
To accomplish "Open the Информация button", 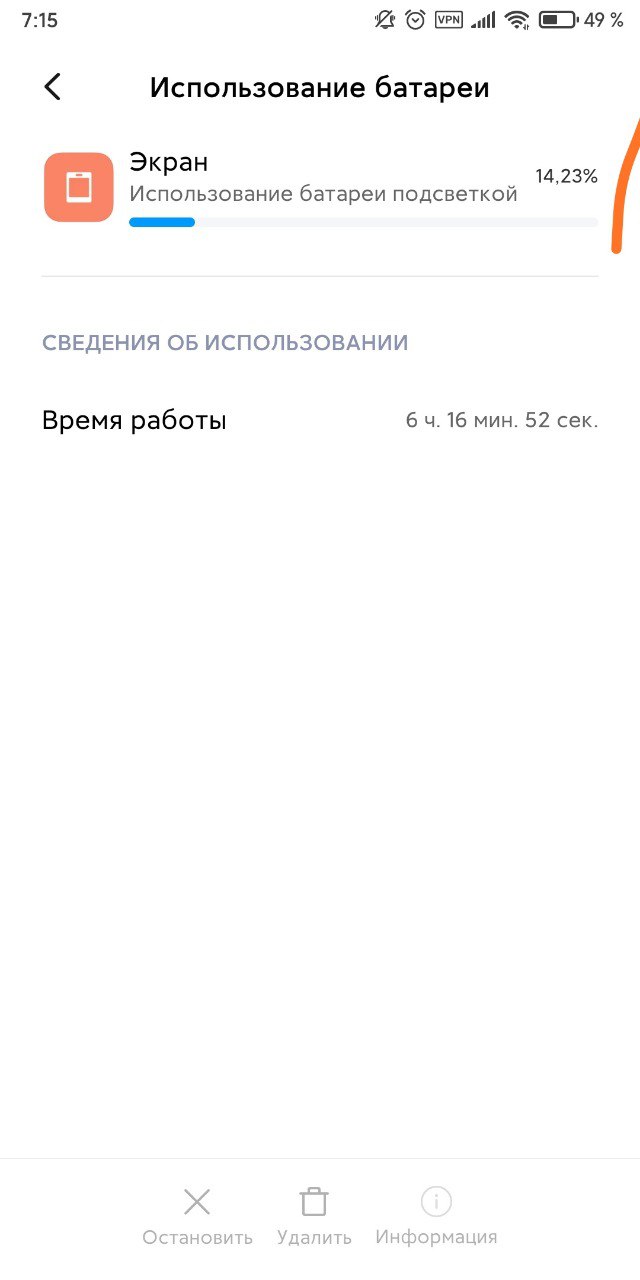I will (x=436, y=1214).
